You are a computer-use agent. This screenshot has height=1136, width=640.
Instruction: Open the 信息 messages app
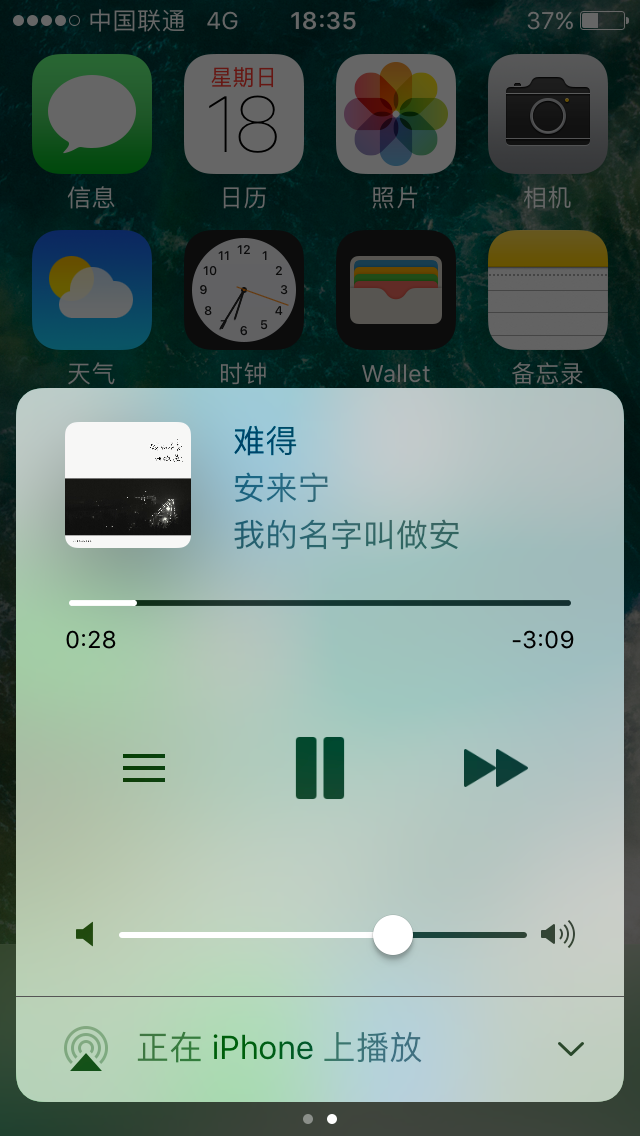click(92, 114)
